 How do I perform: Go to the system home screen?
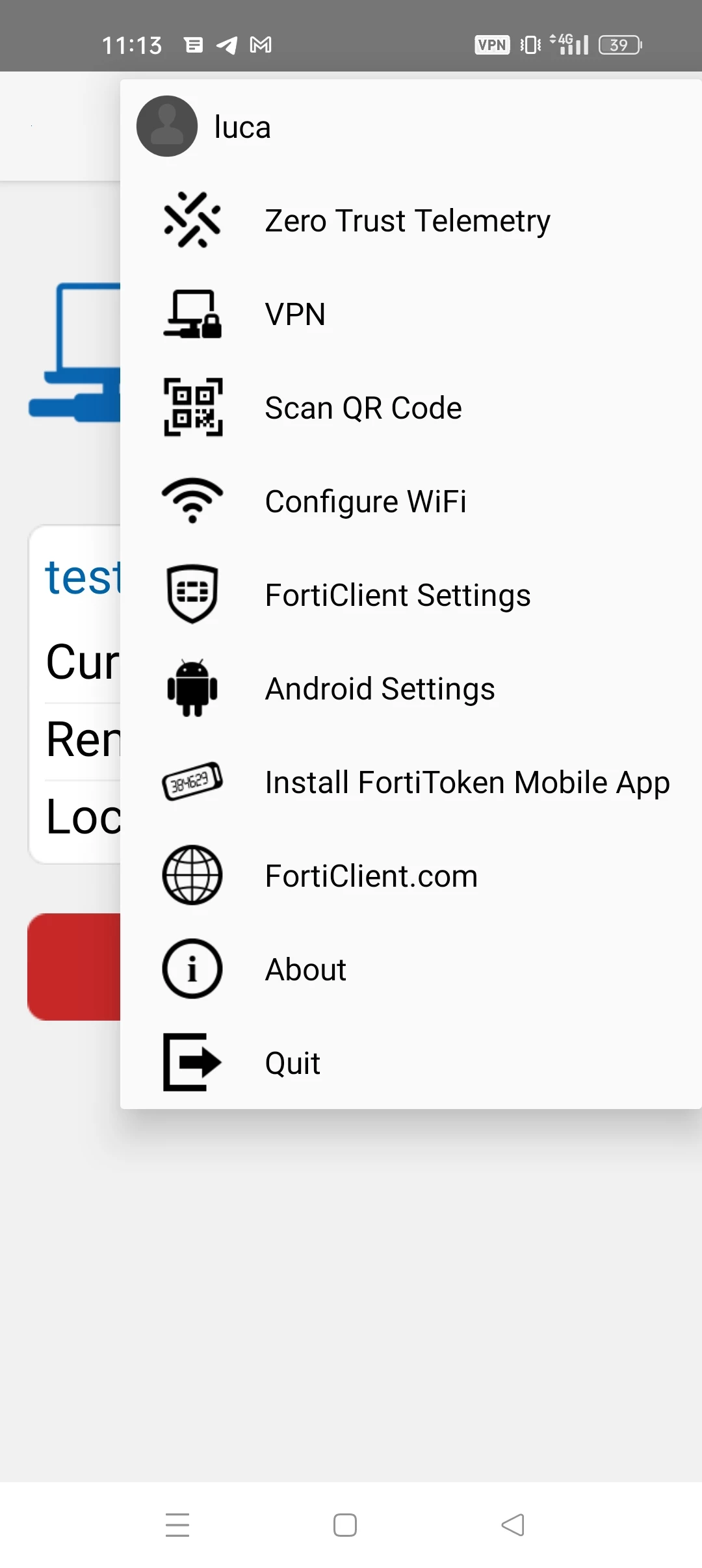pyautogui.click(x=345, y=1524)
